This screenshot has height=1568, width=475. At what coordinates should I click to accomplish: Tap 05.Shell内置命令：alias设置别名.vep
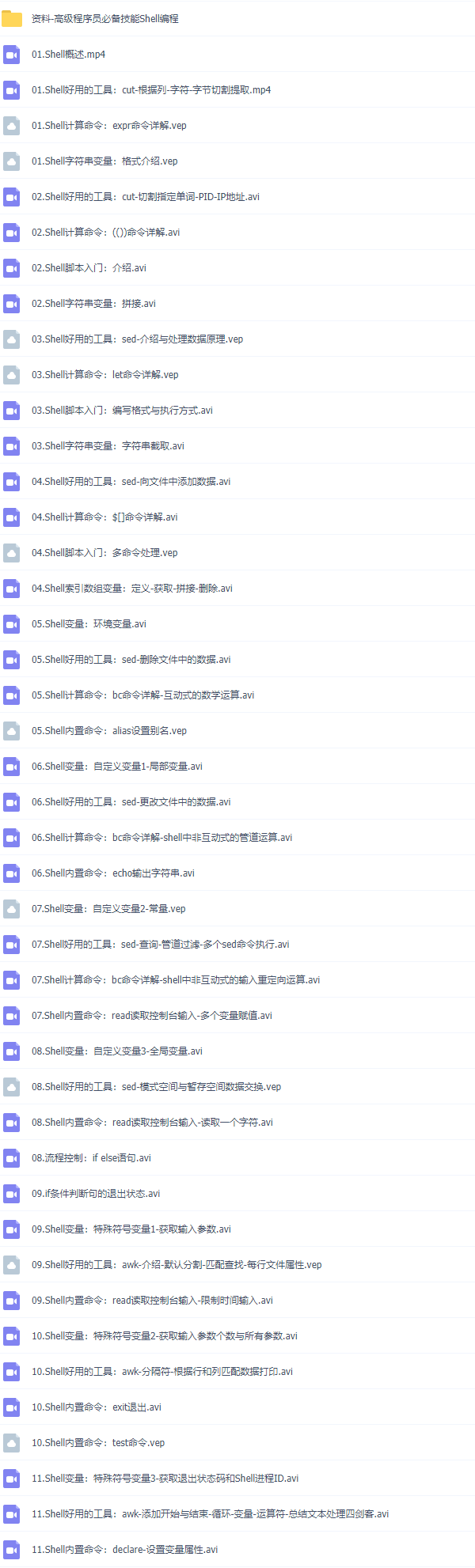click(109, 730)
